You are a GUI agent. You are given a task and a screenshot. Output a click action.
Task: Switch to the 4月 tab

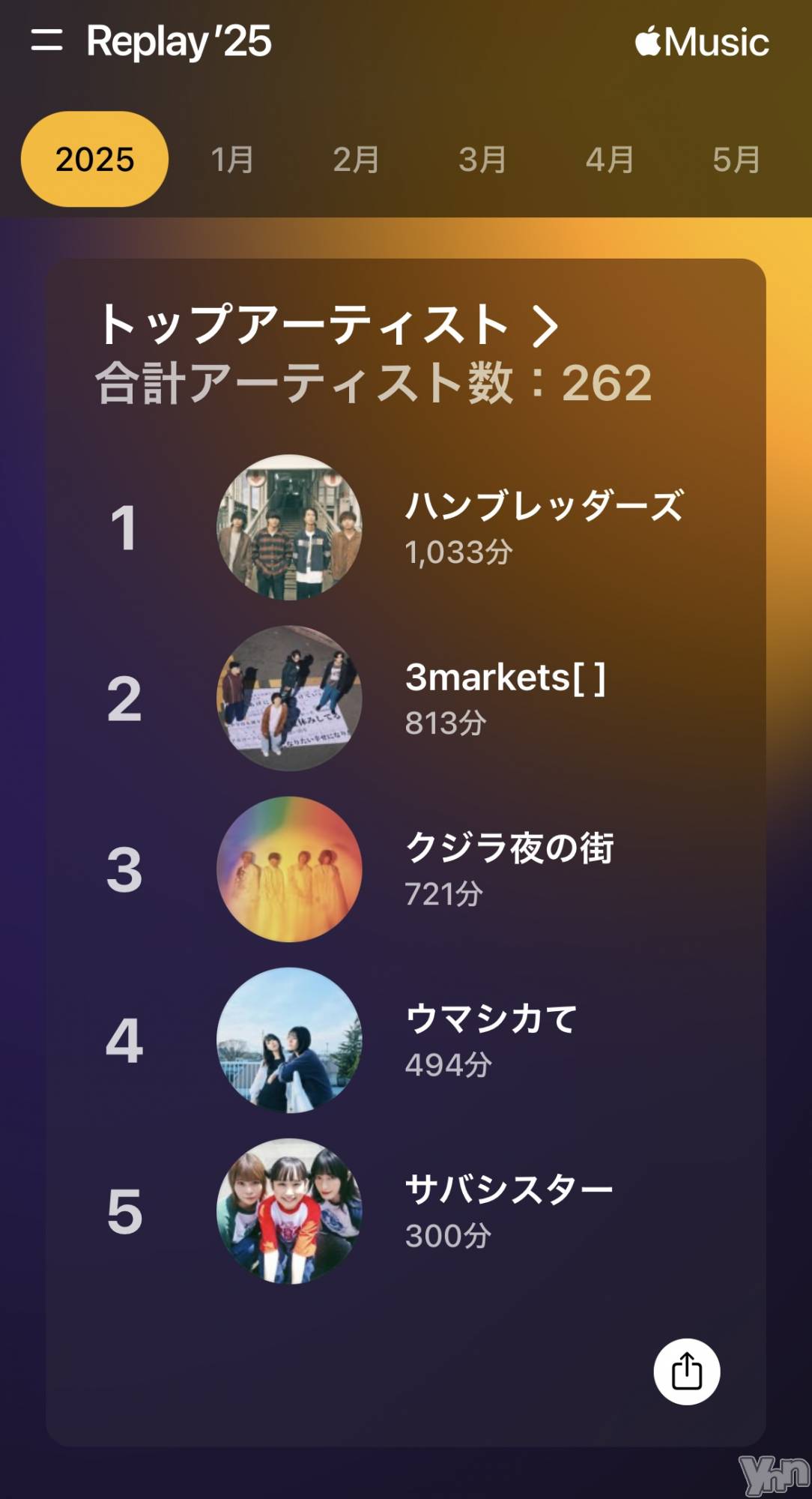tap(610, 159)
